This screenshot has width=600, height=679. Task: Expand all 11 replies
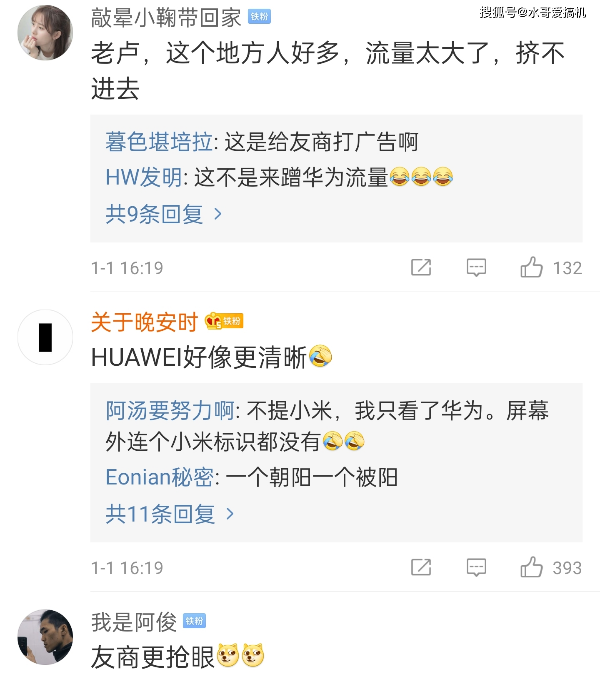pos(170,514)
